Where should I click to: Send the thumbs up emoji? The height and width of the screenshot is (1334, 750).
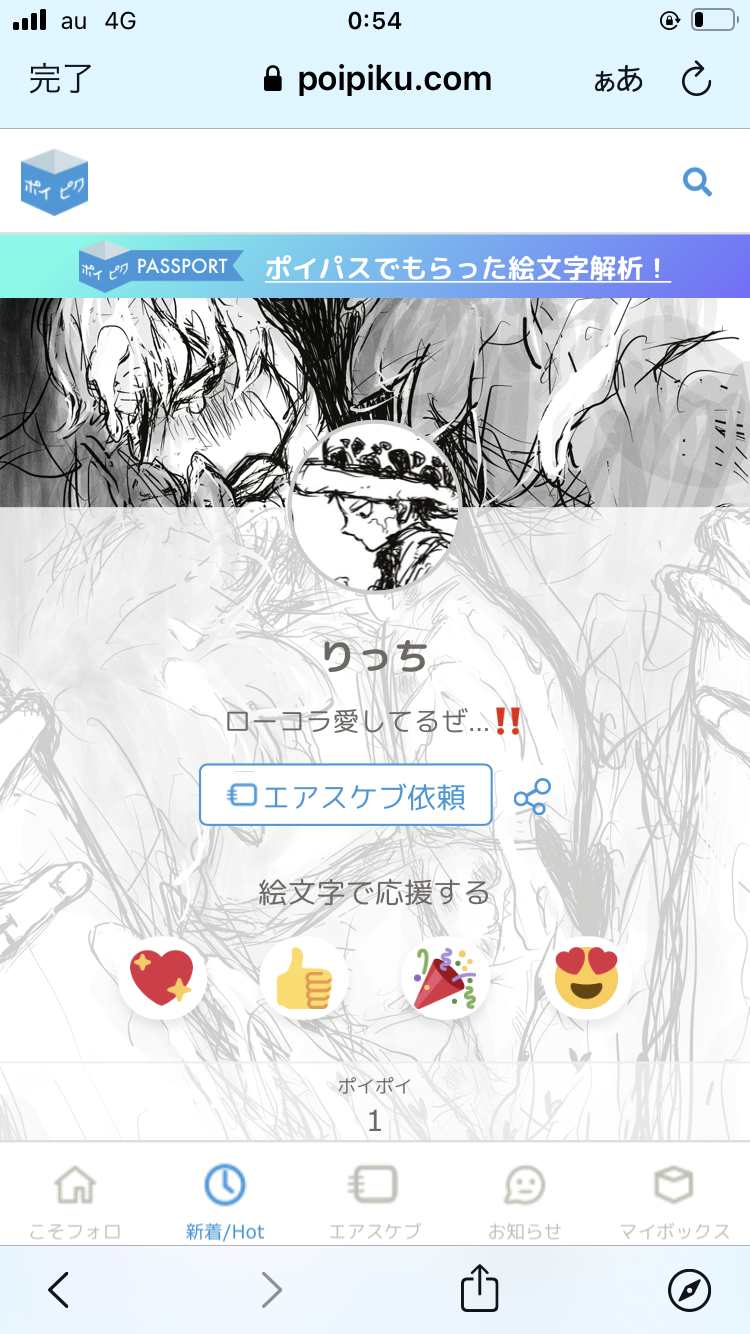(303, 978)
